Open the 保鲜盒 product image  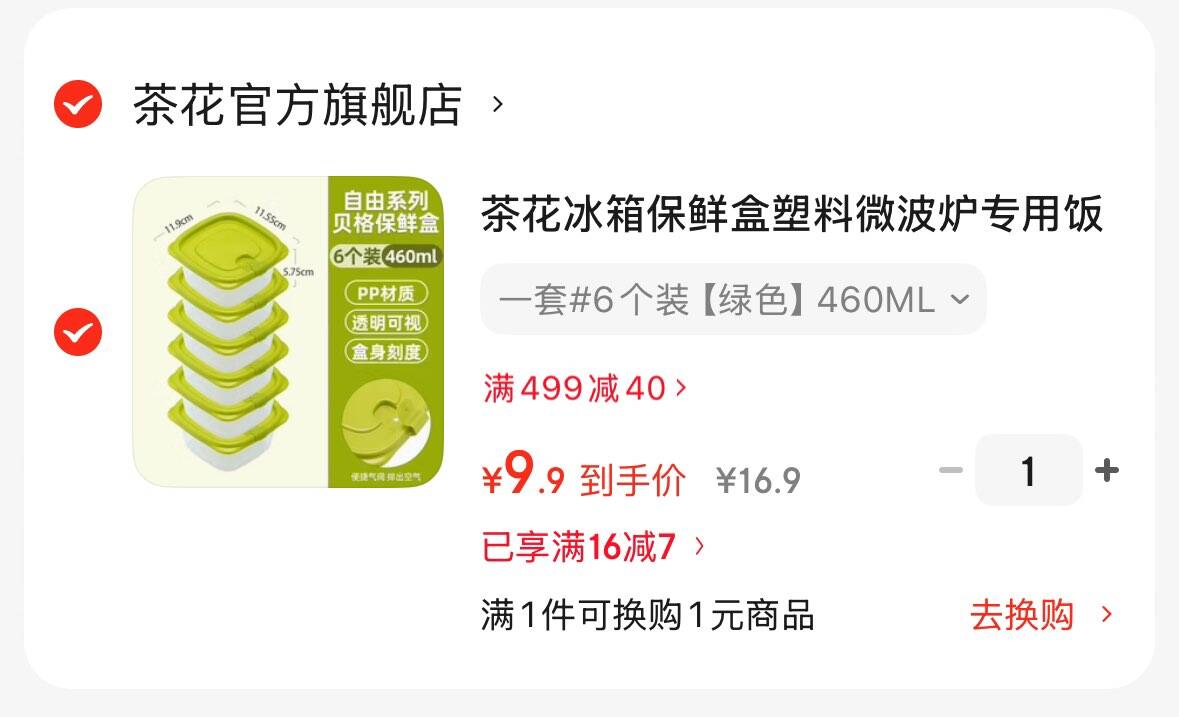click(288, 332)
